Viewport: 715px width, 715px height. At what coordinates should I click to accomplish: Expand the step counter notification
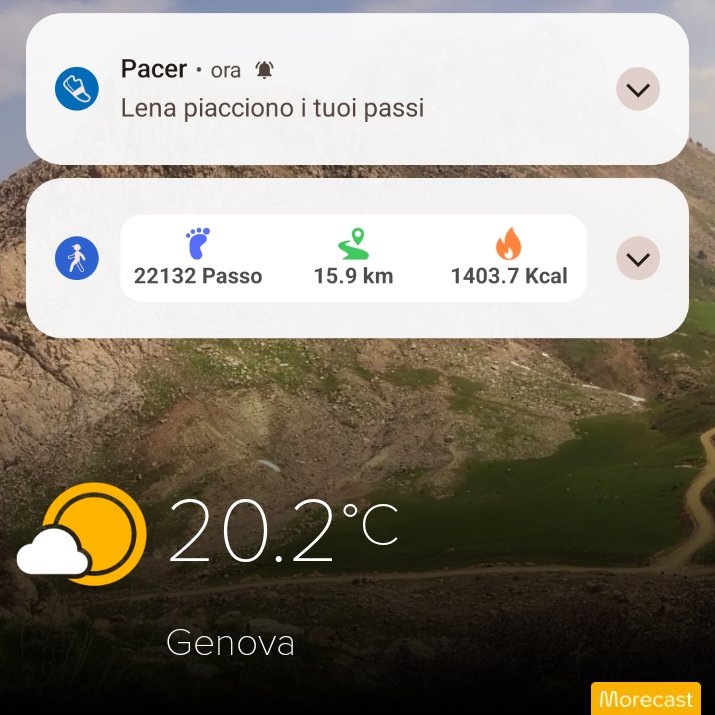click(x=637, y=258)
